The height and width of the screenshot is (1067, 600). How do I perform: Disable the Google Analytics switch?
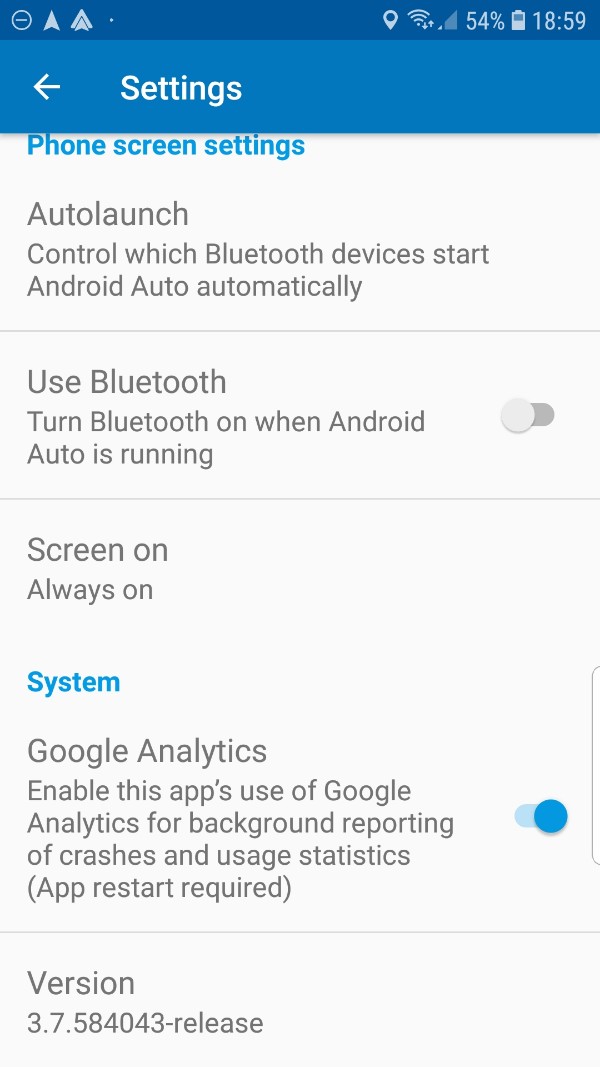tap(541, 816)
